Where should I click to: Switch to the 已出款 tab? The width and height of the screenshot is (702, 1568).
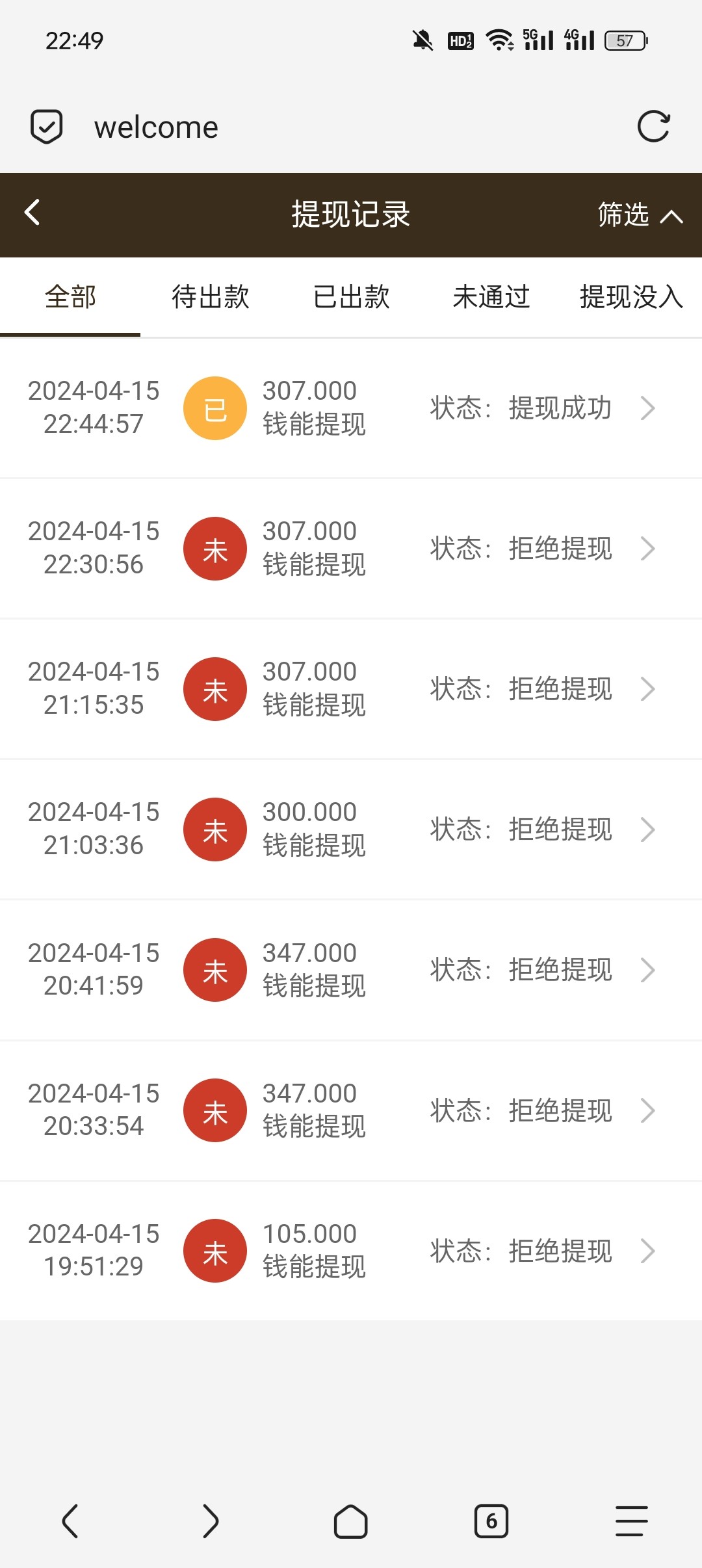(x=351, y=297)
